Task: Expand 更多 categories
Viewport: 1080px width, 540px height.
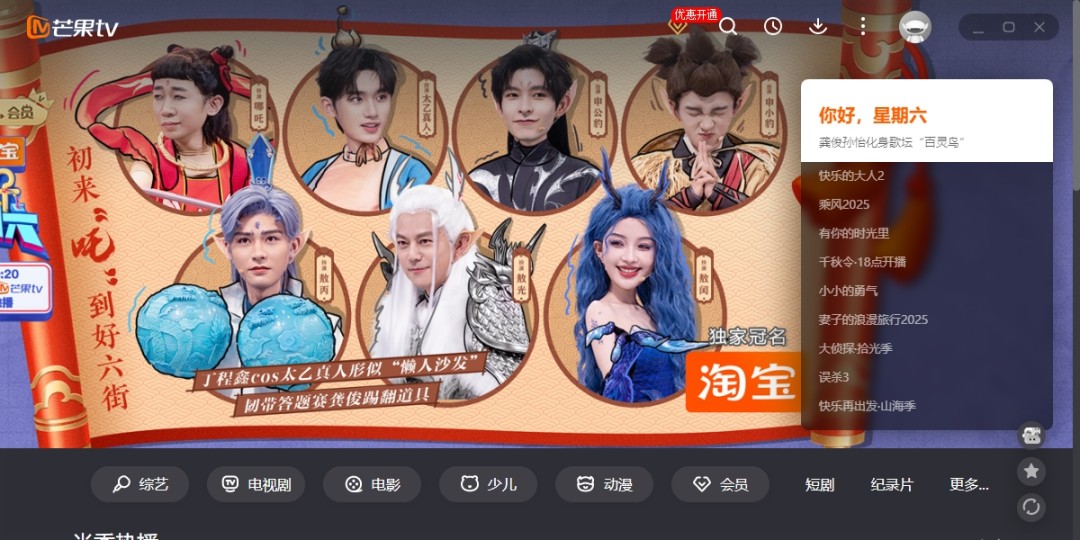Action: coord(968,484)
